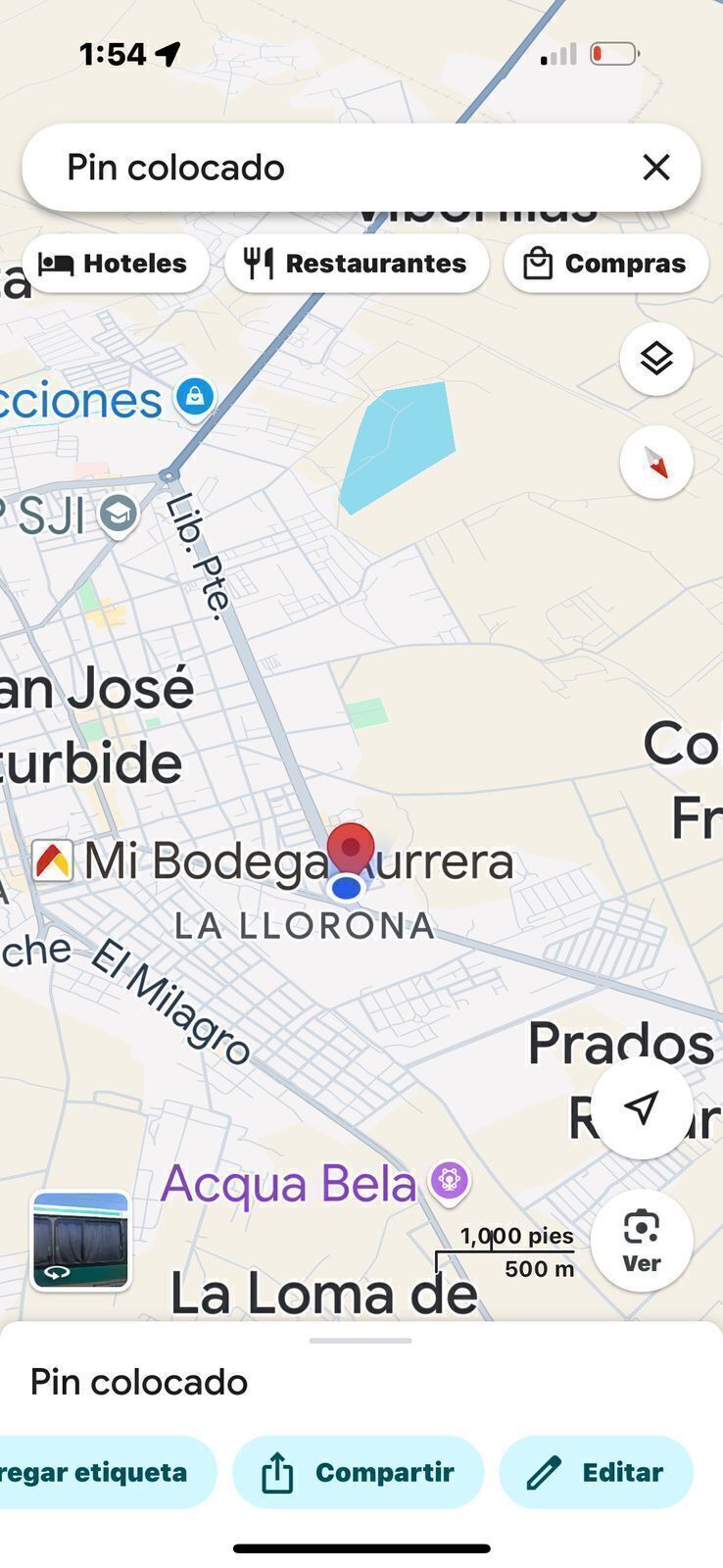The image size is (723, 1568).
Task: Tap Editar to edit the map
Action: 596,1472
